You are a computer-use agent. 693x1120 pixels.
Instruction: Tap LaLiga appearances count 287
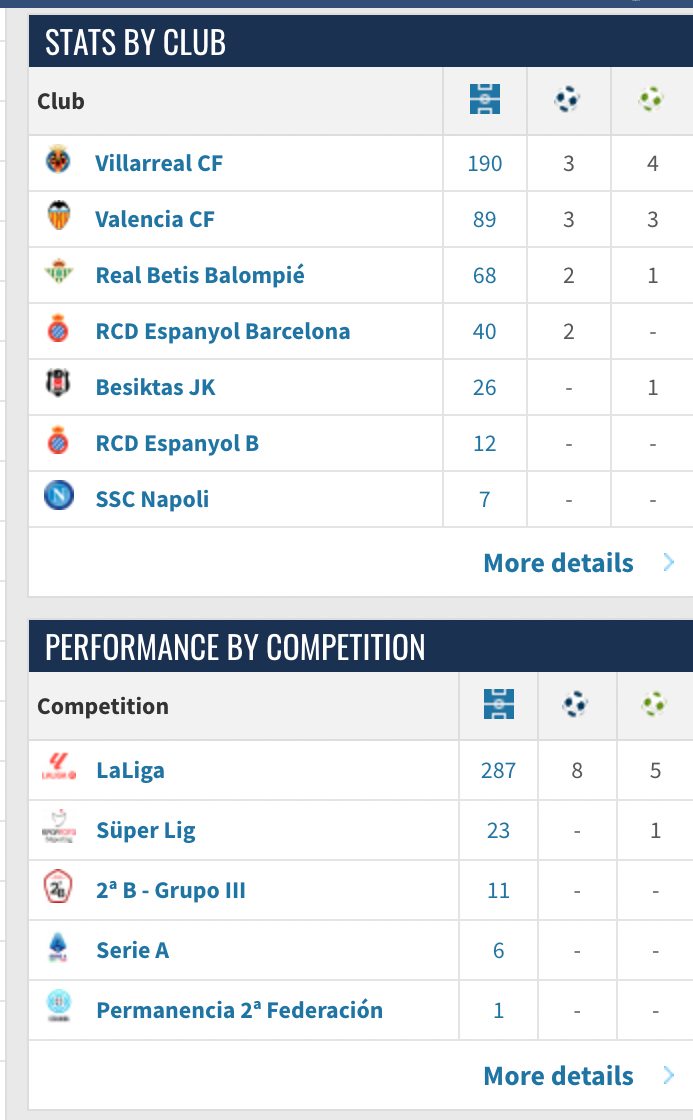coord(498,771)
